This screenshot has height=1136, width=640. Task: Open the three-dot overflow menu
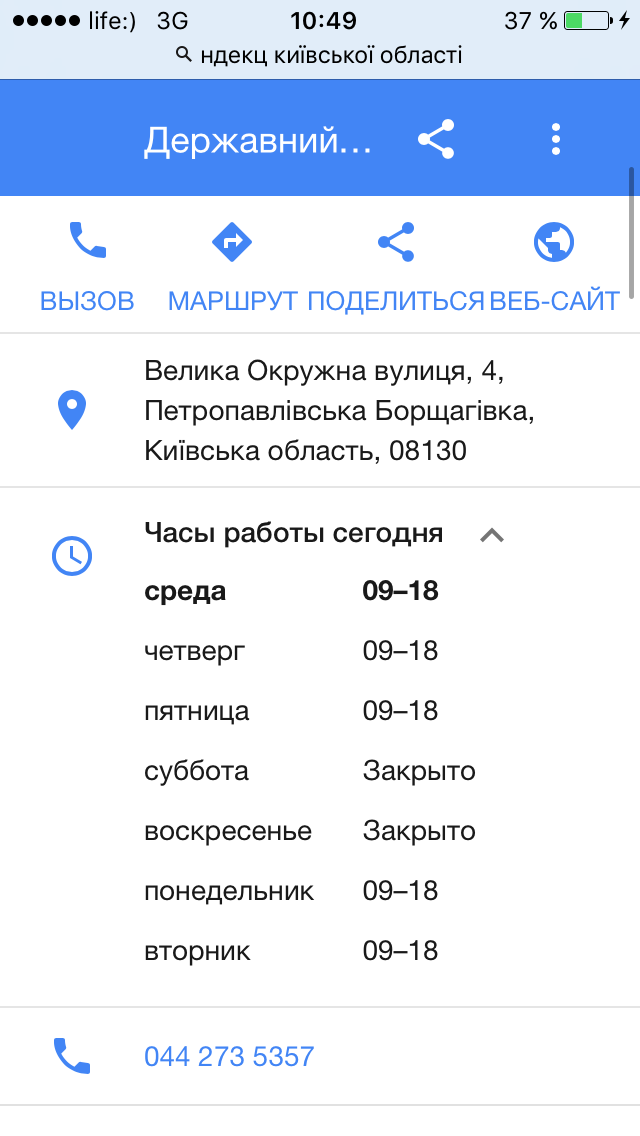coord(556,140)
